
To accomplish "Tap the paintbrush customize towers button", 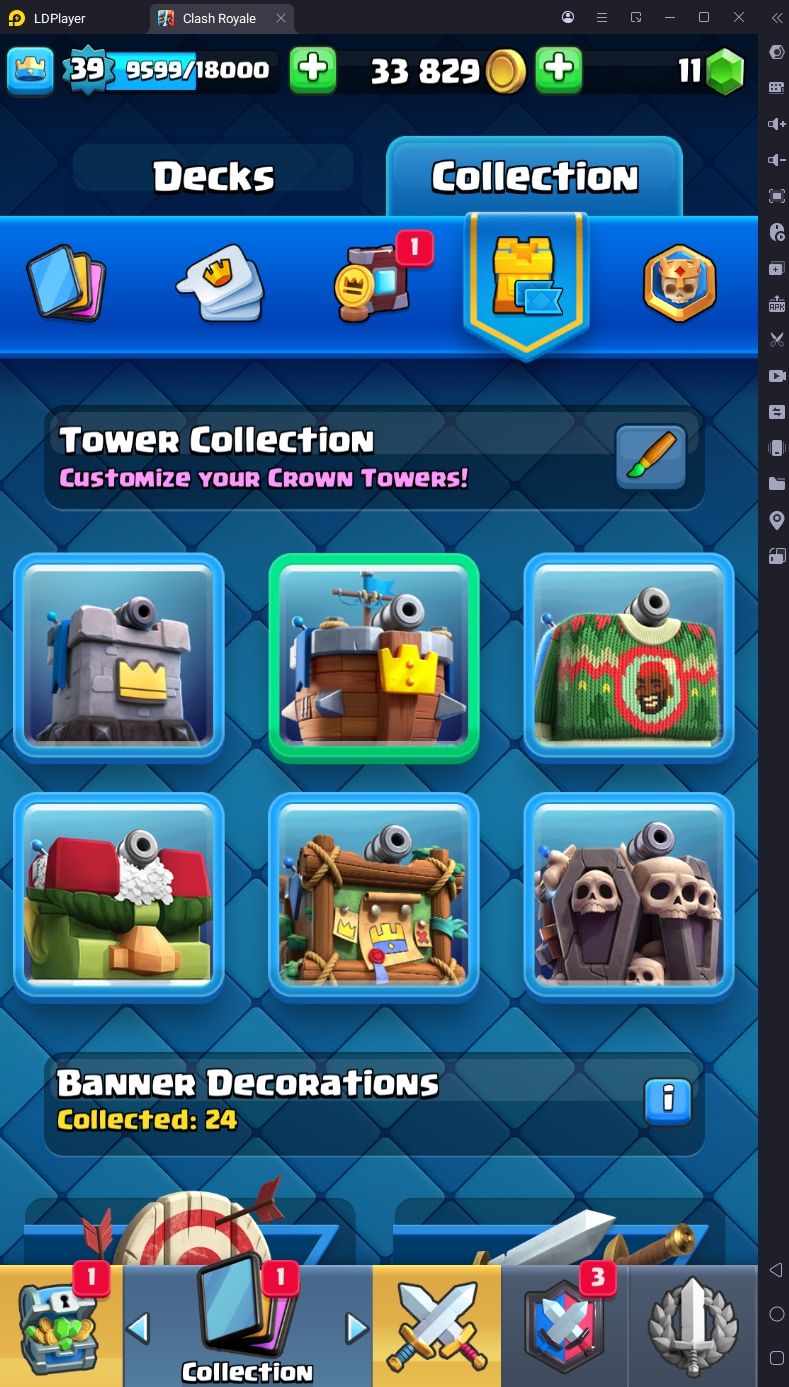I will coord(651,457).
